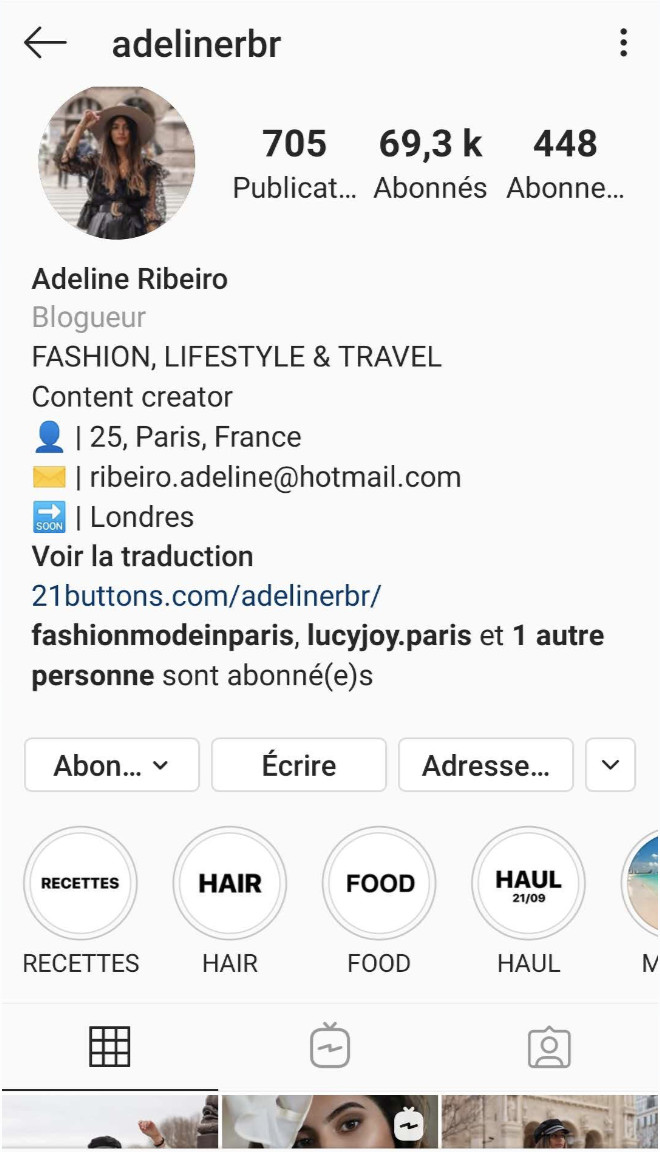660x1152 pixels.
Task: Go back using the top arrow
Action: (45, 43)
